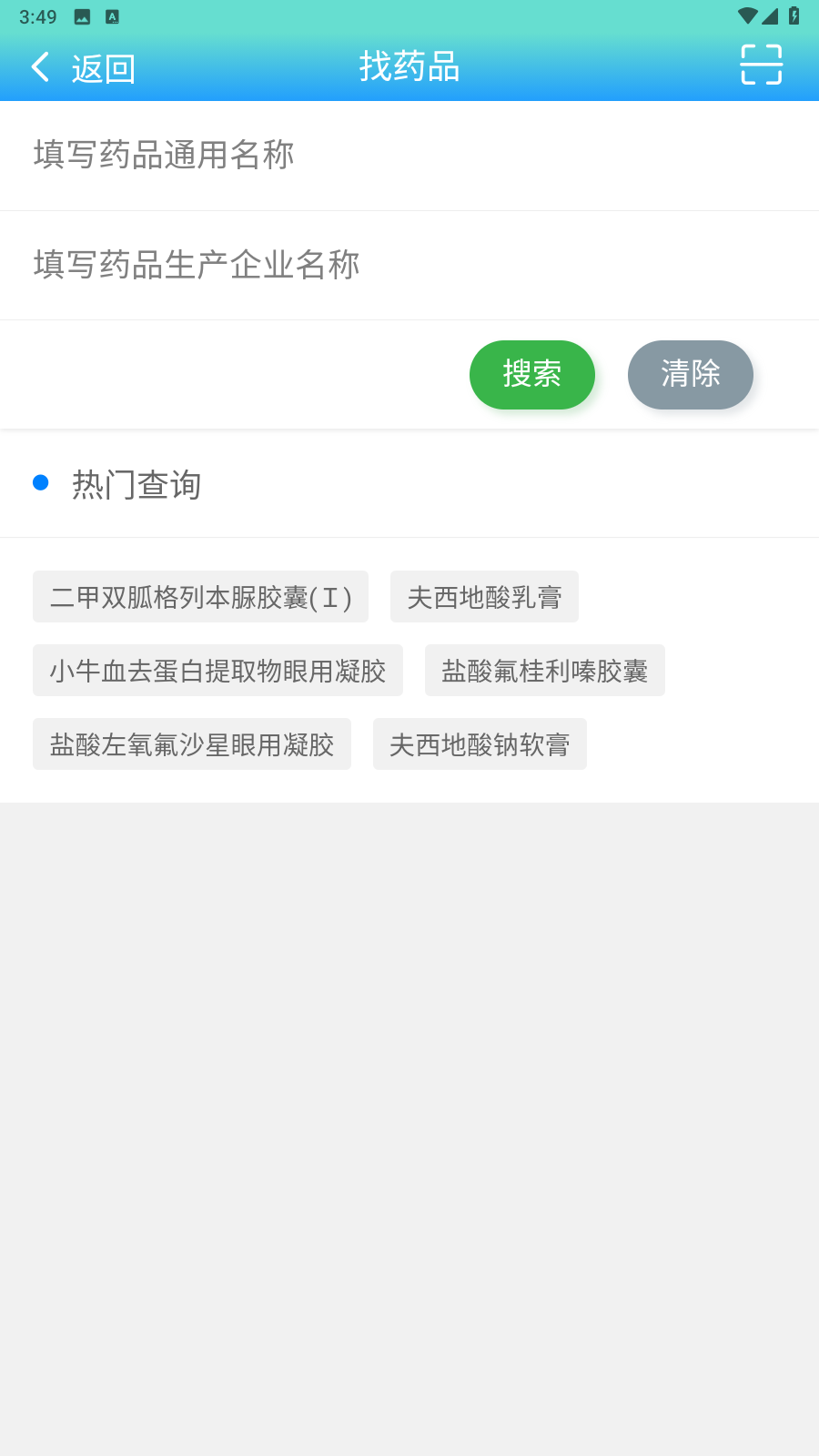Select the 夫西地酸钠软膏 chip
The image size is (819, 1456).
pos(480,744)
